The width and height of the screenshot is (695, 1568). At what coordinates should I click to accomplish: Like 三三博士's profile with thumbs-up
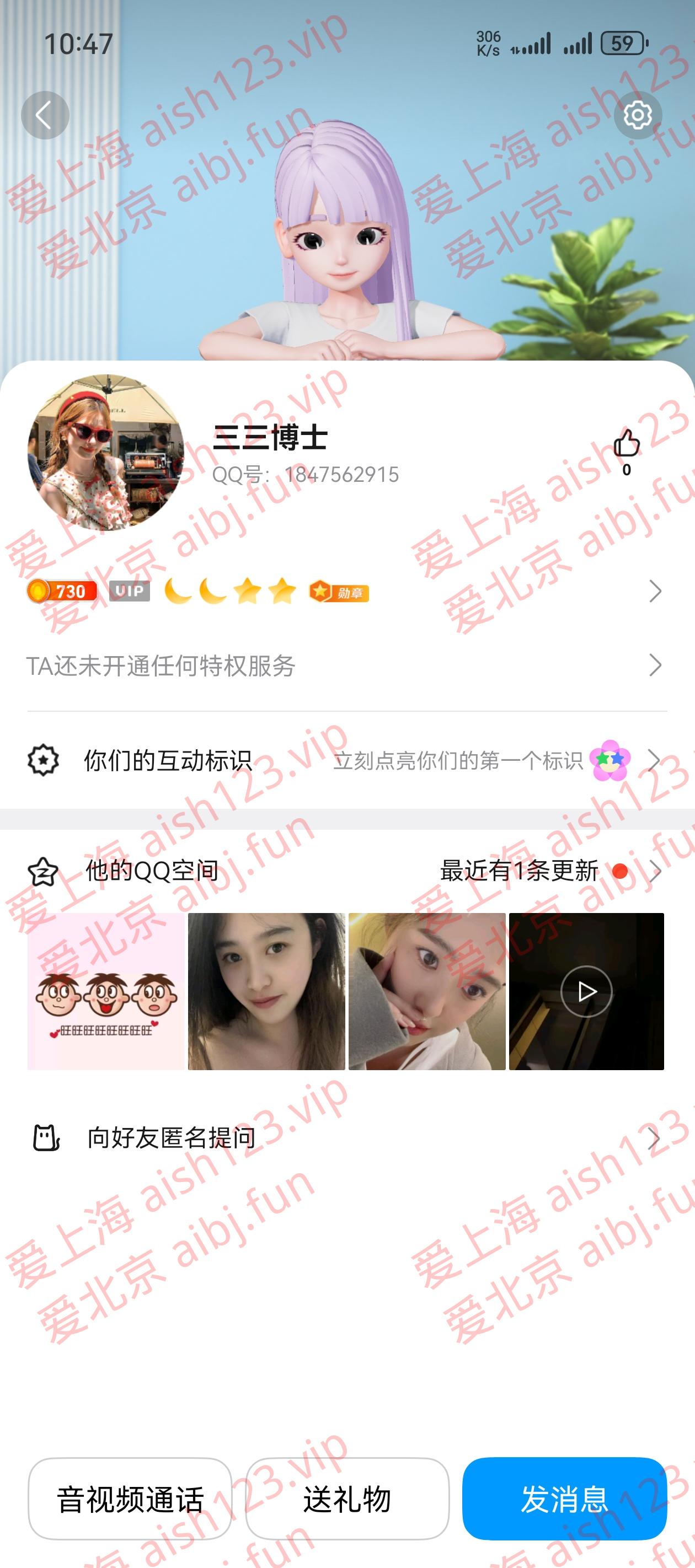(626, 444)
